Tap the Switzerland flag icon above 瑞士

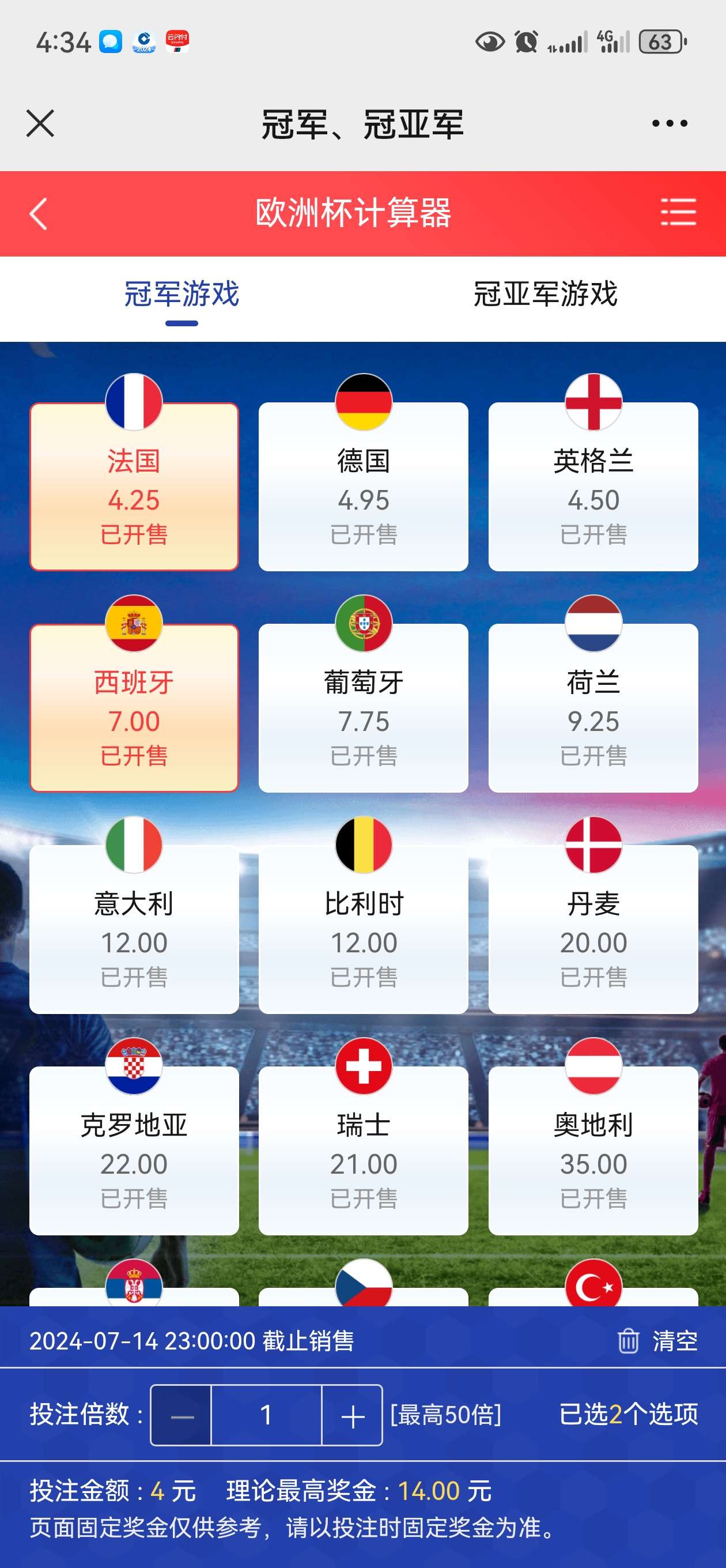click(x=362, y=1066)
